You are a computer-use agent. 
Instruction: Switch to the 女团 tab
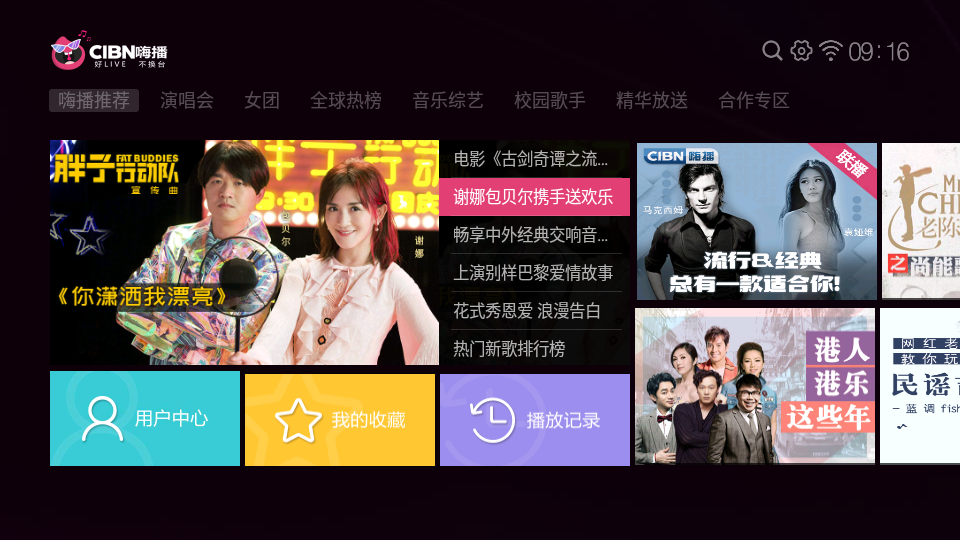tap(262, 101)
